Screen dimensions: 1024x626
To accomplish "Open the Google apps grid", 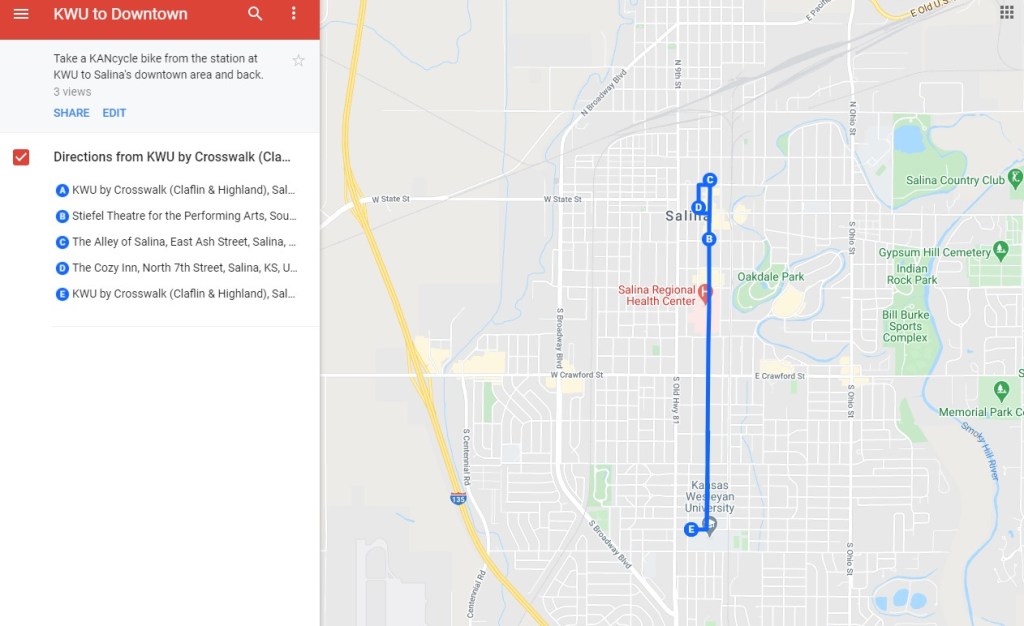I will tap(1006, 12).
